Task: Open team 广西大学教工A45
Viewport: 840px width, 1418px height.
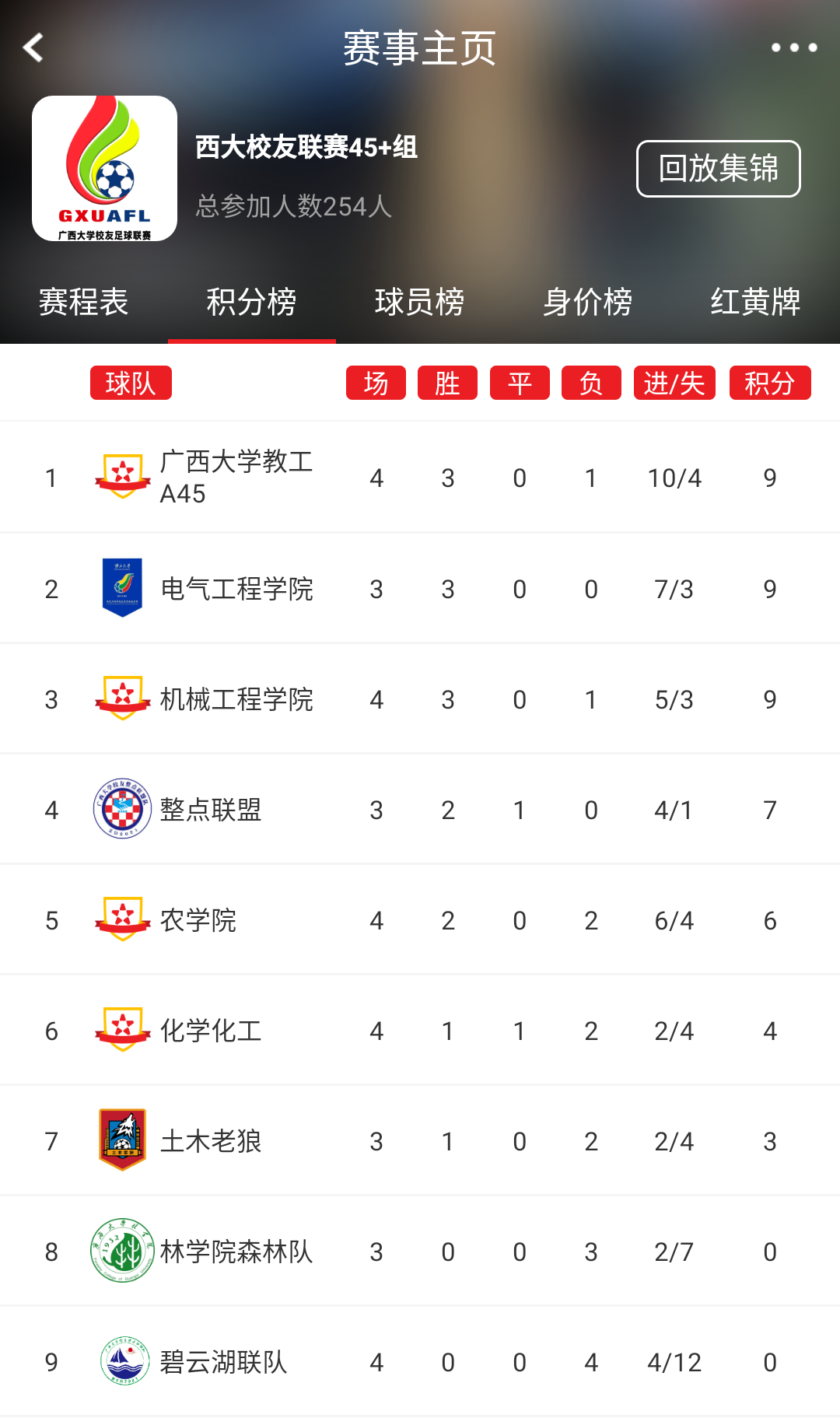Action: (x=236, y=478)
